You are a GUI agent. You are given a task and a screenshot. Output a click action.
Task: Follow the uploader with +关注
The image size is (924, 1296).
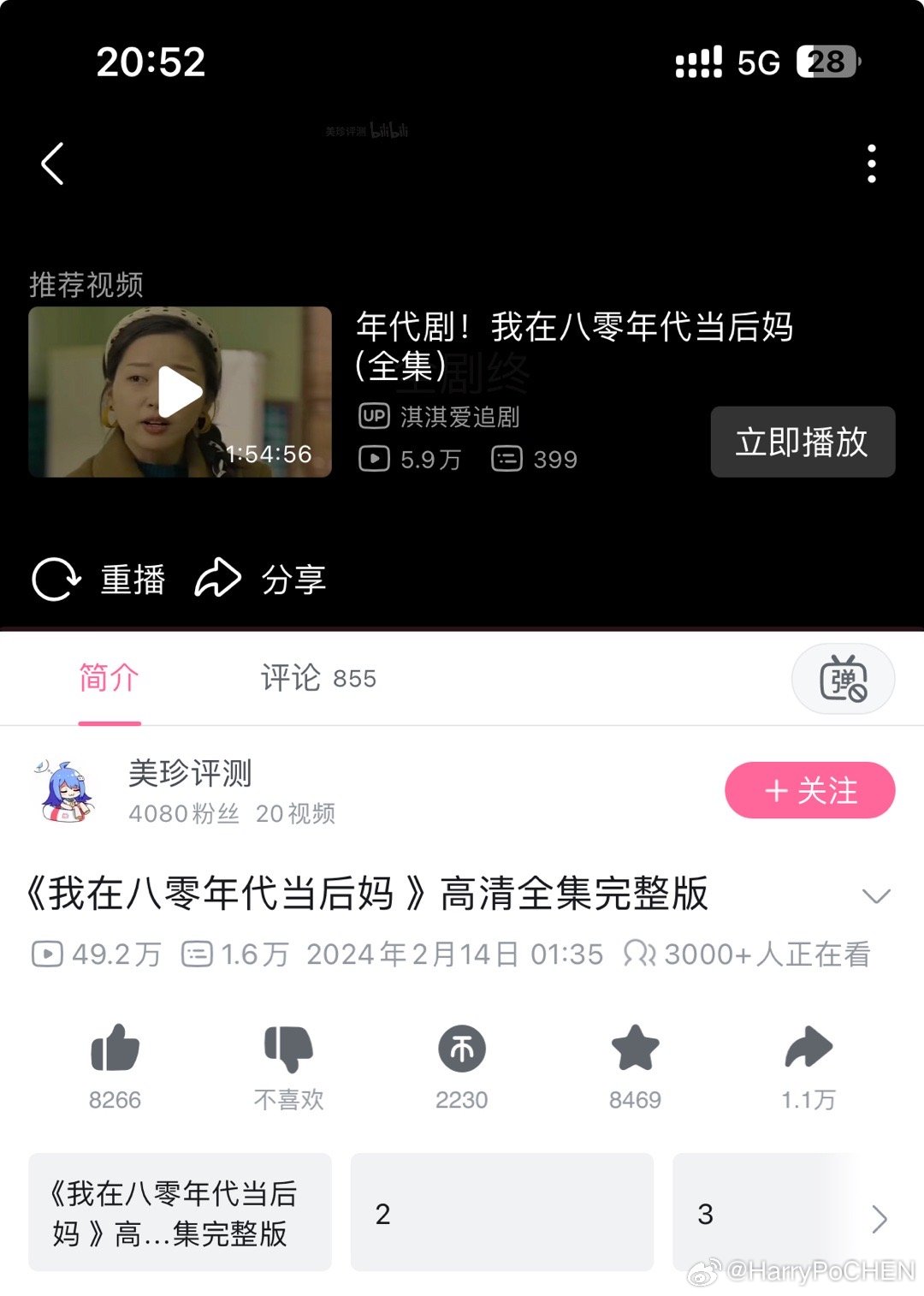pyautogui.click(x=809, y=790)
